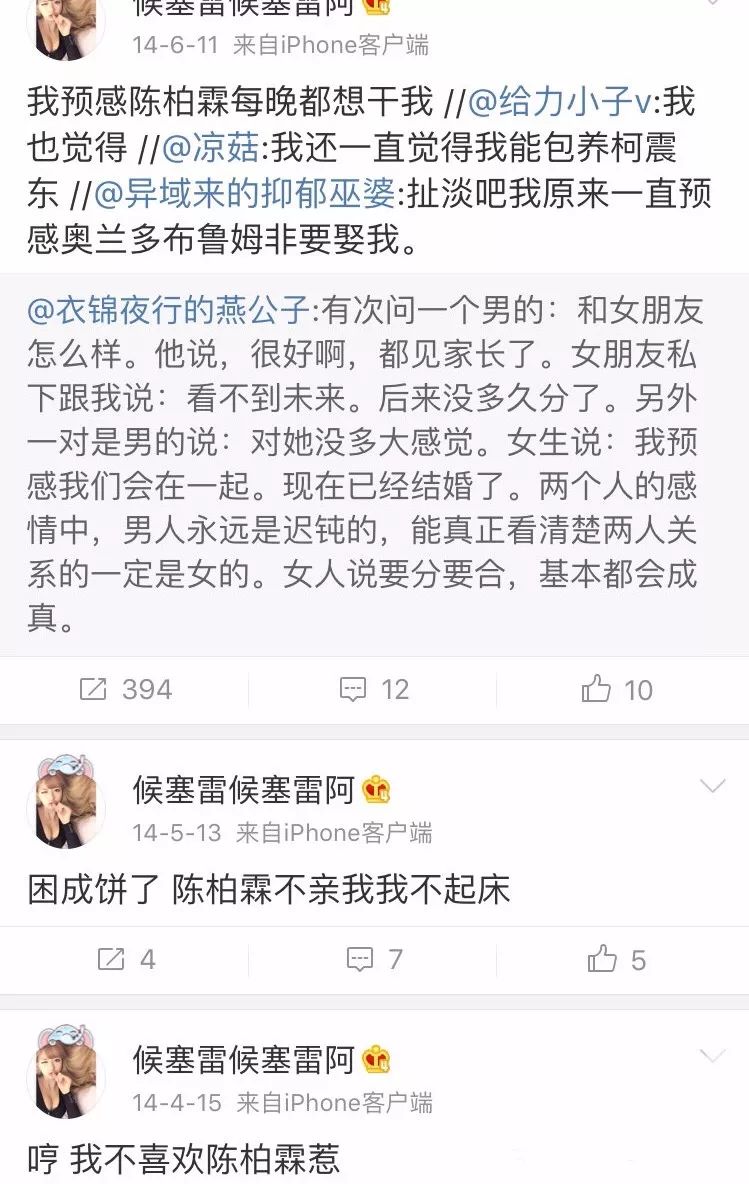Like the post that has 10 likes
This screenshot has width=749, height=1184.
[617, 689]
